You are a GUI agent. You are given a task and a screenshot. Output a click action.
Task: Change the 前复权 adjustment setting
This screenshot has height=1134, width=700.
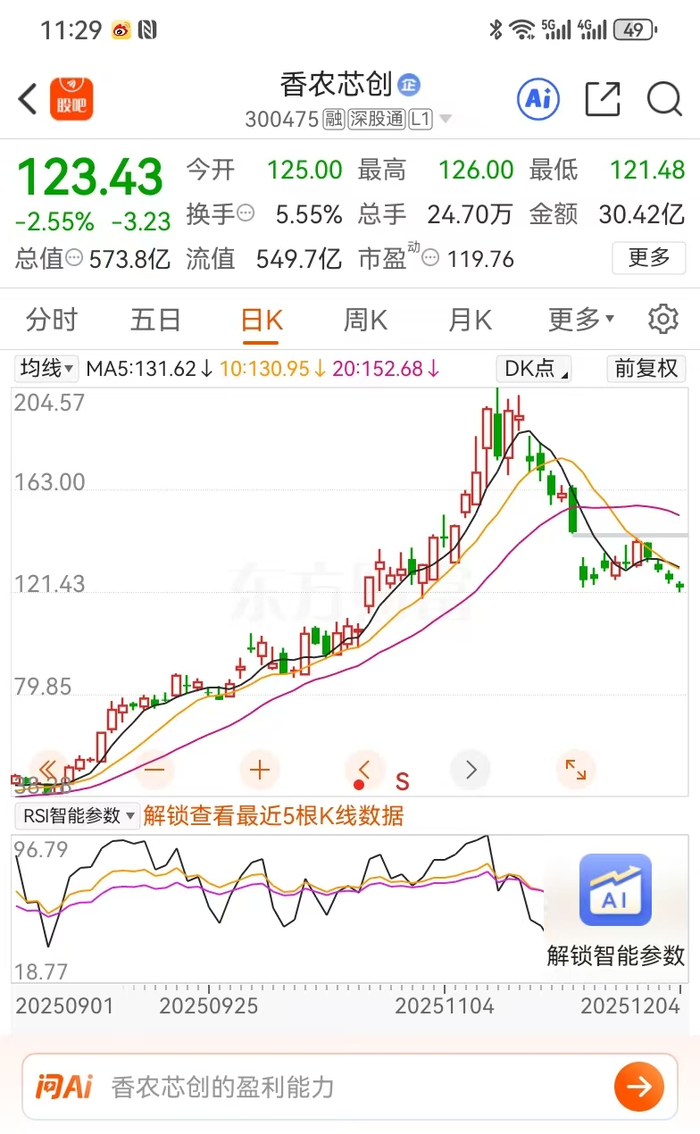646,369
